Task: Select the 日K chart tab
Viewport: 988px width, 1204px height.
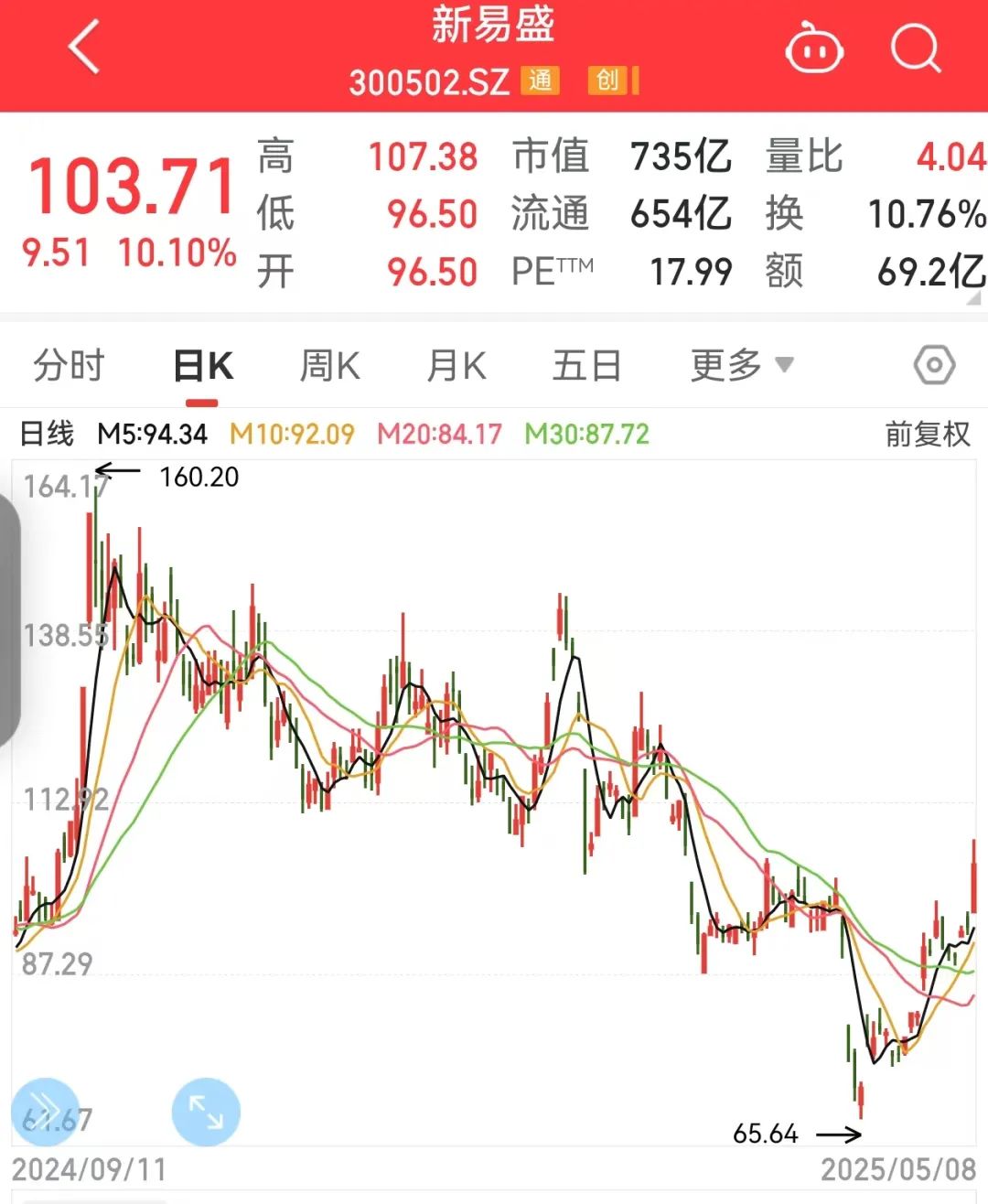Action: coord(203,366)
